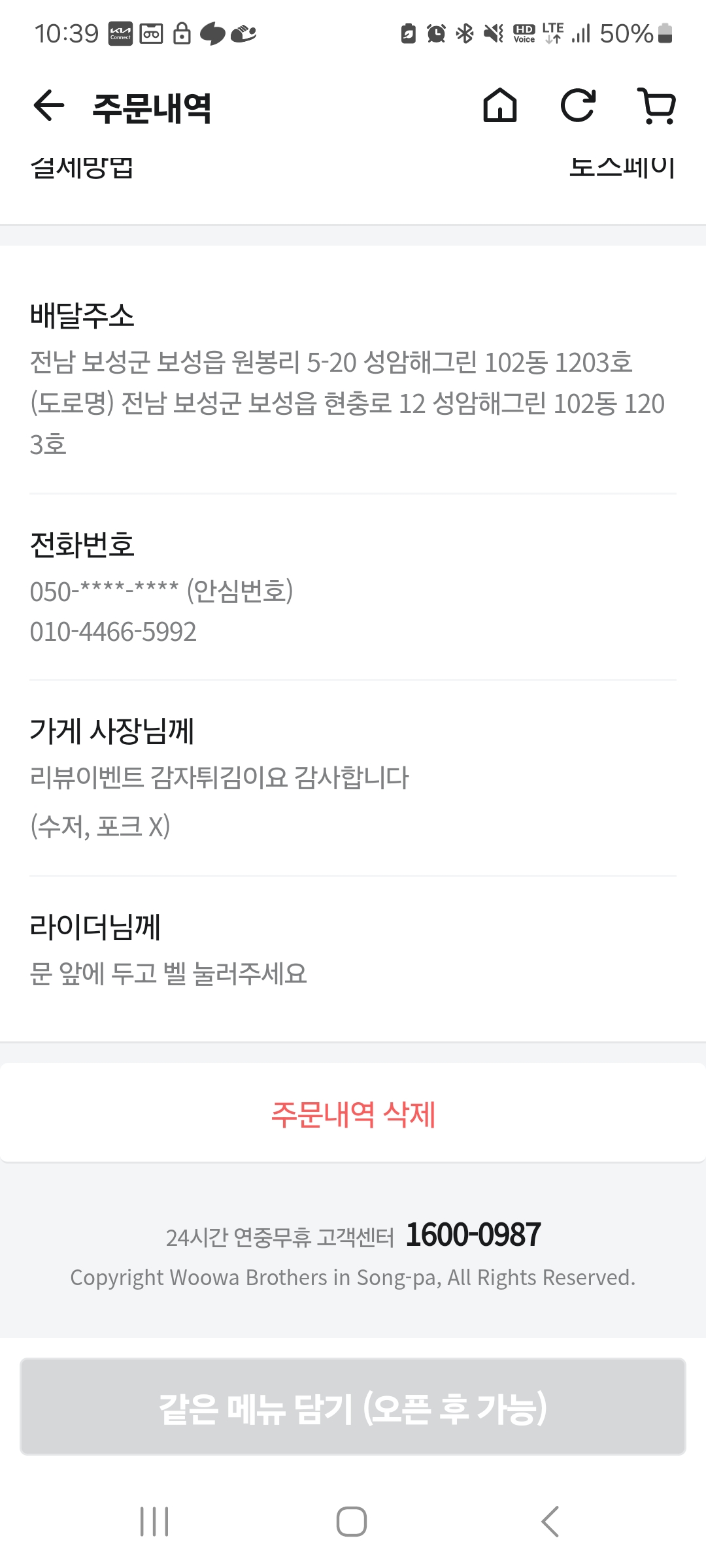Tap the system back button

point(550,1522)
